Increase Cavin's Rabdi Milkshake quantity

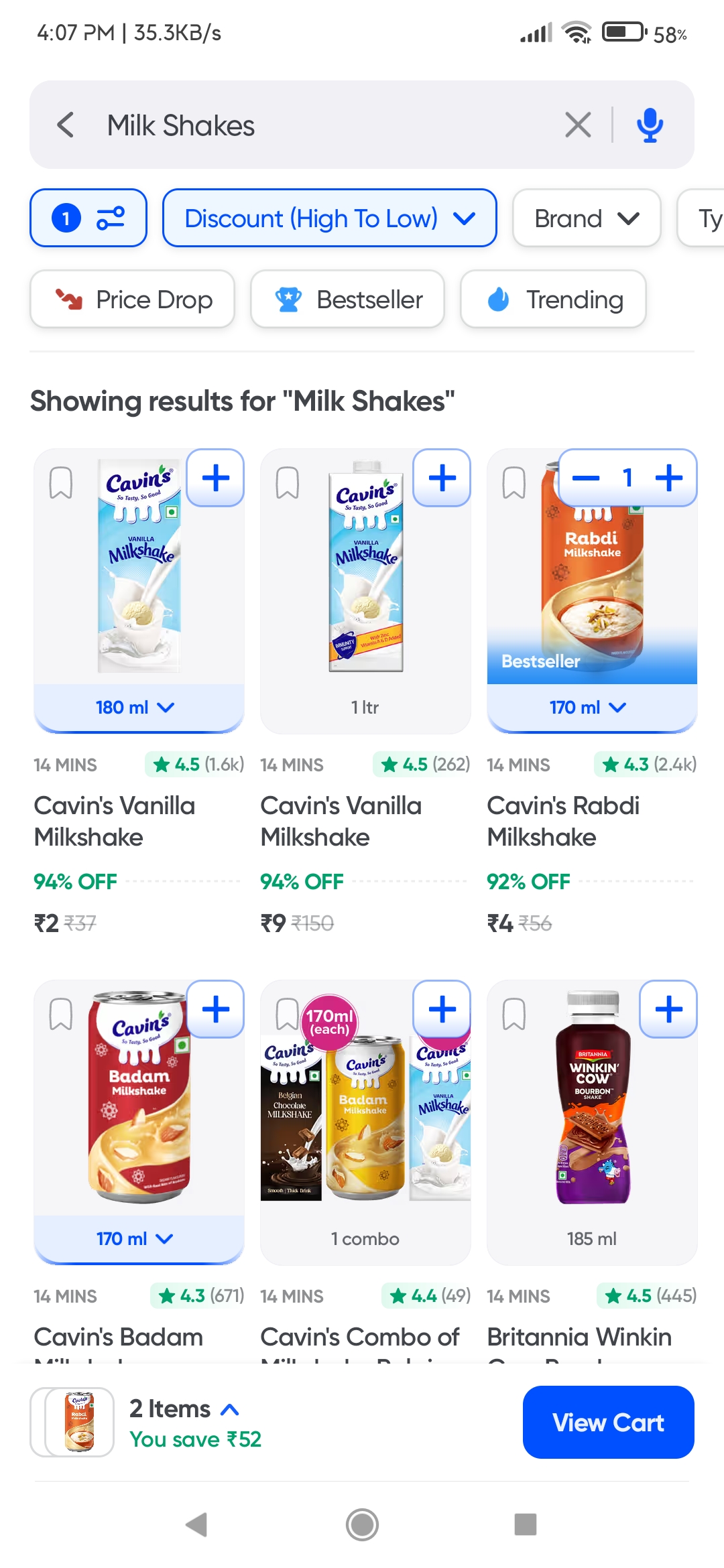click(x=669, y=478)
